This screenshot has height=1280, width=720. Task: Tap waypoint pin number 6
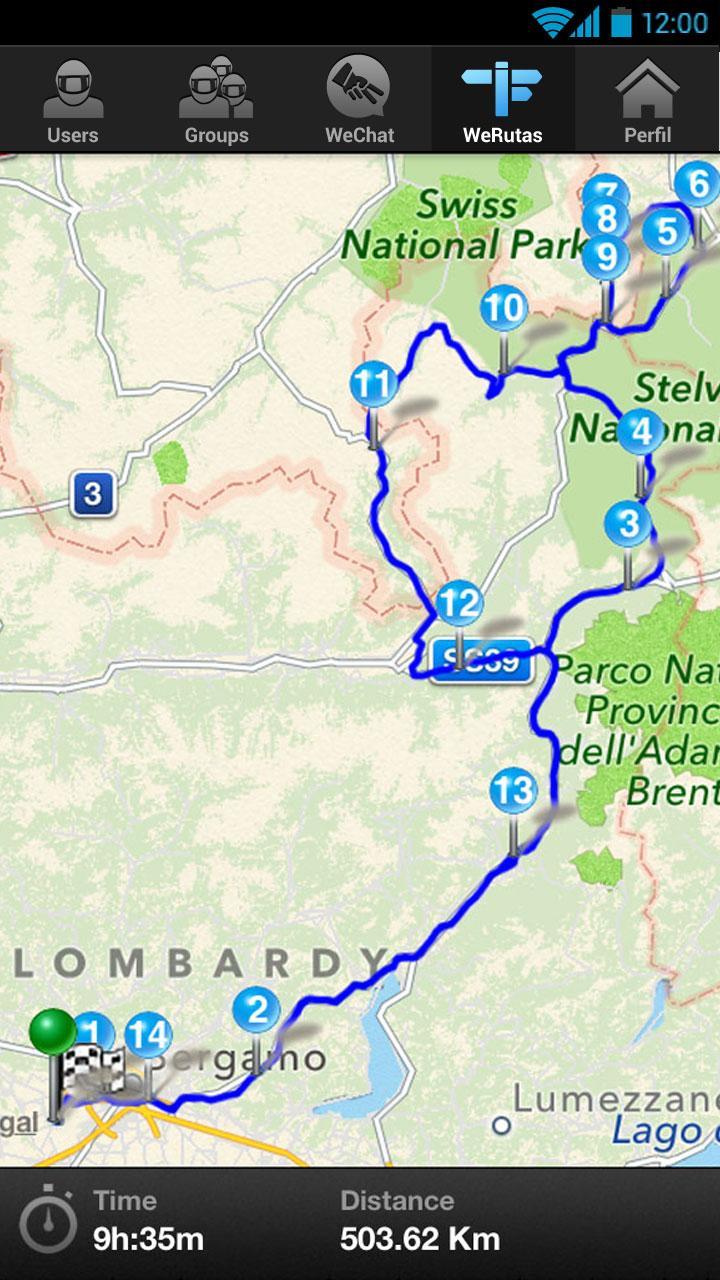click(x=697, y=185)
